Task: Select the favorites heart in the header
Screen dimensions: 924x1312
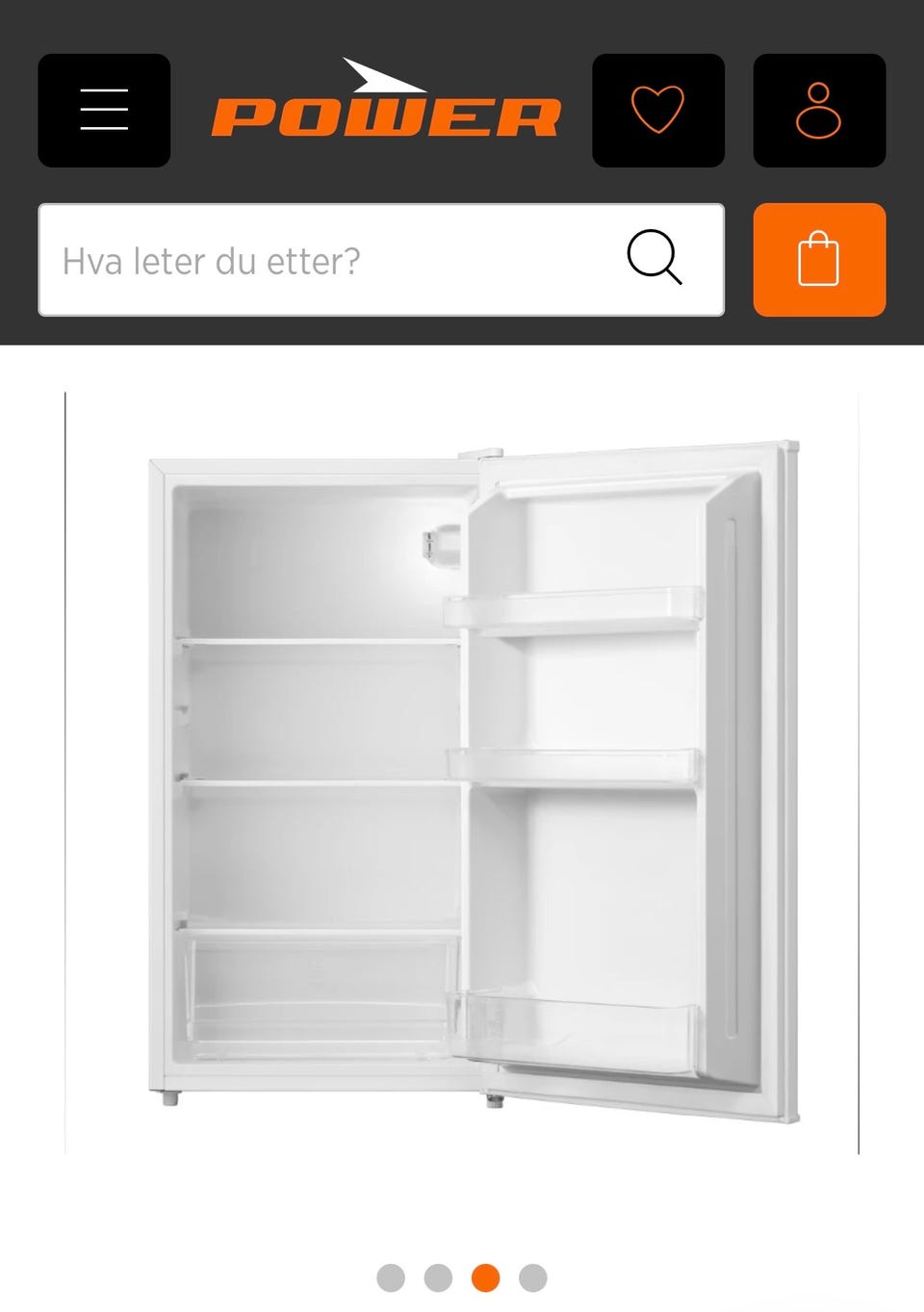Action: tap(658, 109)
